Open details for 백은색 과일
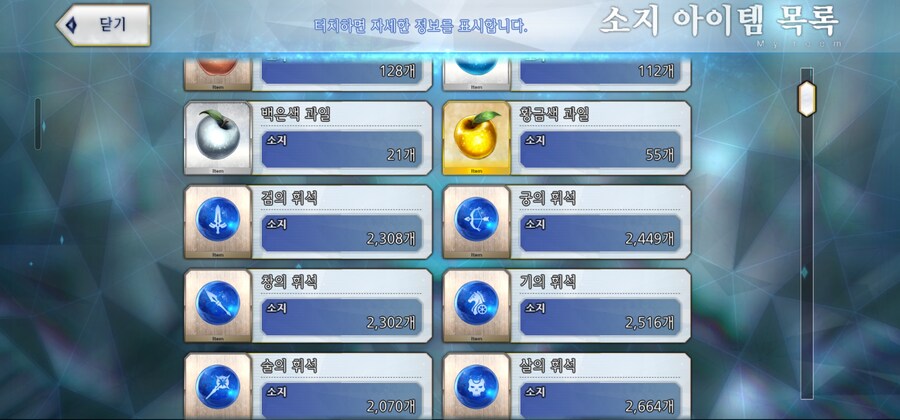Viewport: 900px width, 420px height. tap(308, 138)
